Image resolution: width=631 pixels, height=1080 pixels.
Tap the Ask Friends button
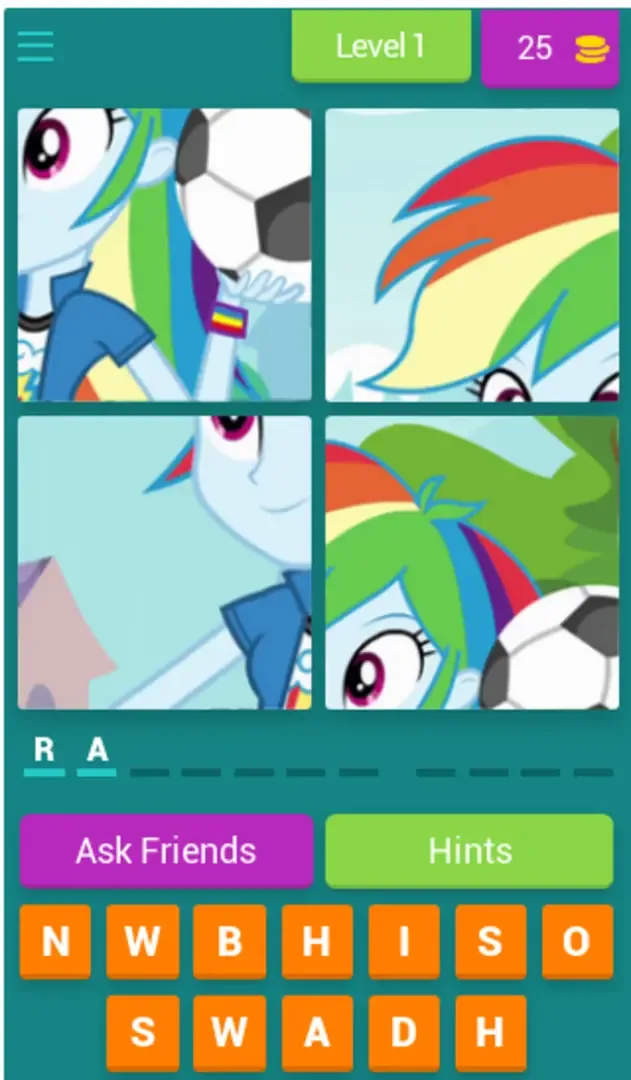pyautogui.click(x=166, y=850)
